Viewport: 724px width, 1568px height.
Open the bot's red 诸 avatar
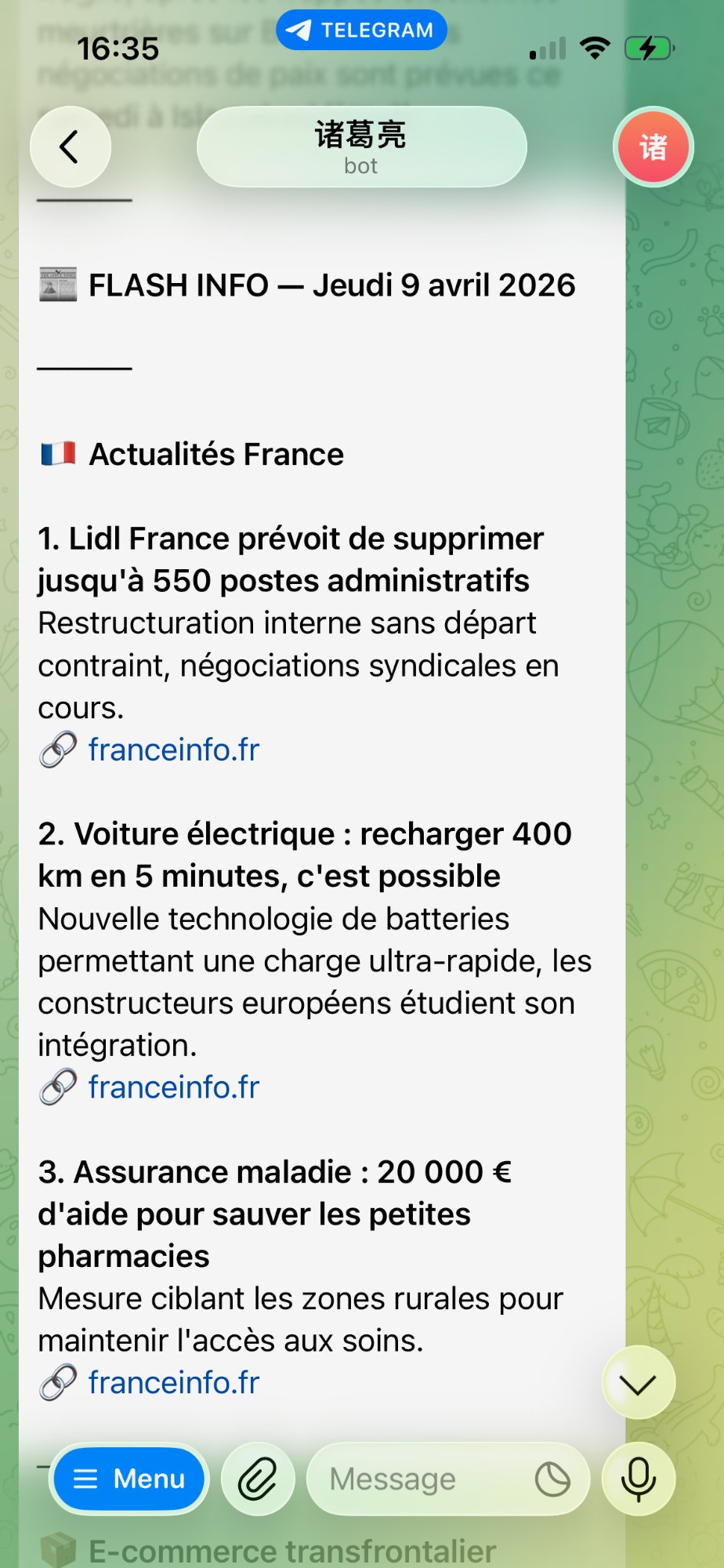653,147
